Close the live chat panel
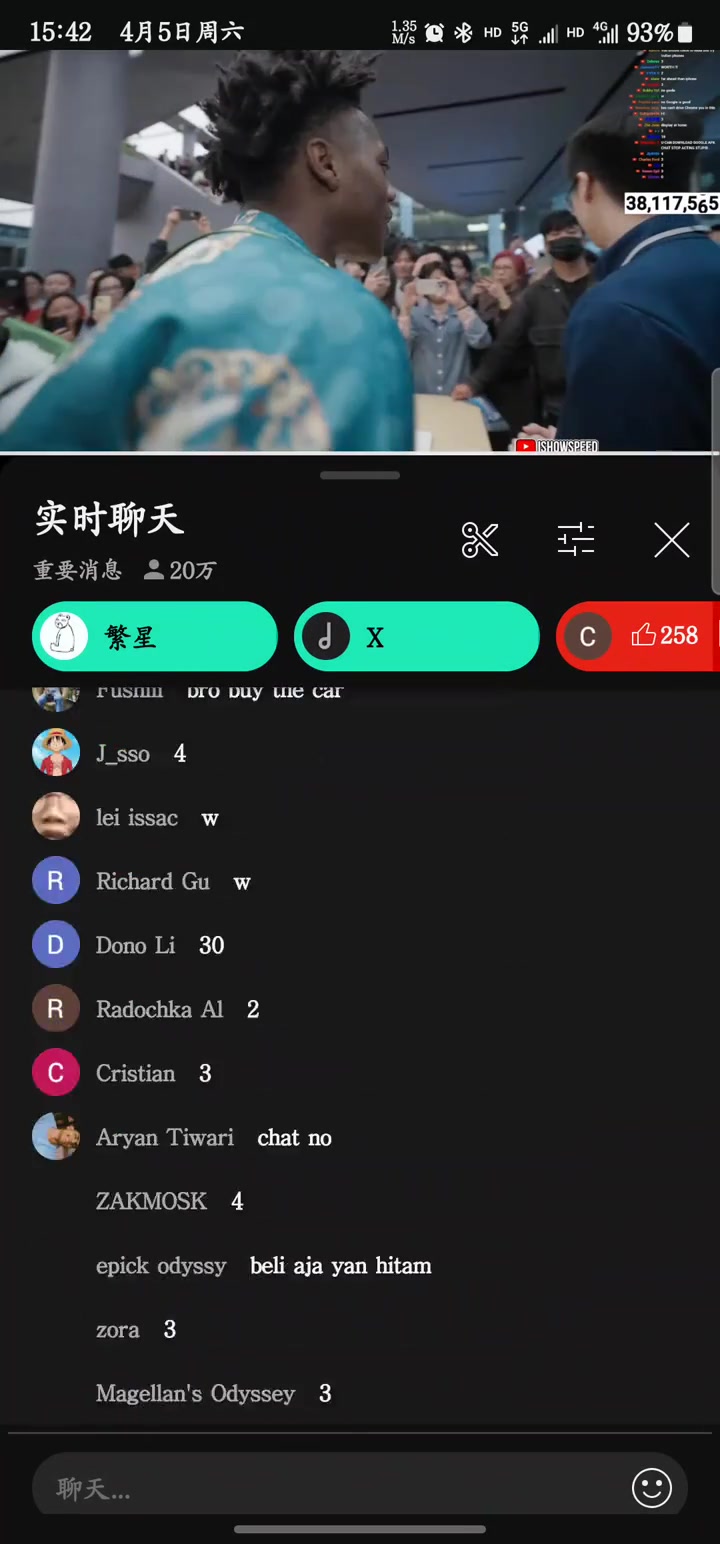 click(x=672, y=540)
